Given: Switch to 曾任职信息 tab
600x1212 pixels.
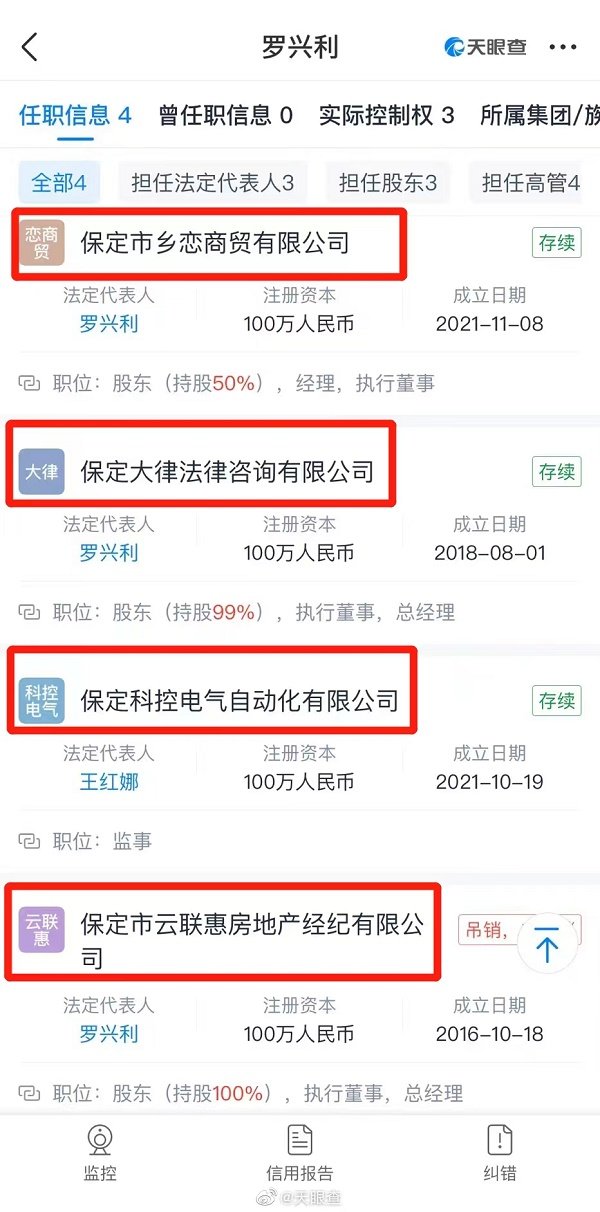Looking at the screenshot, I should coord(225,115).
